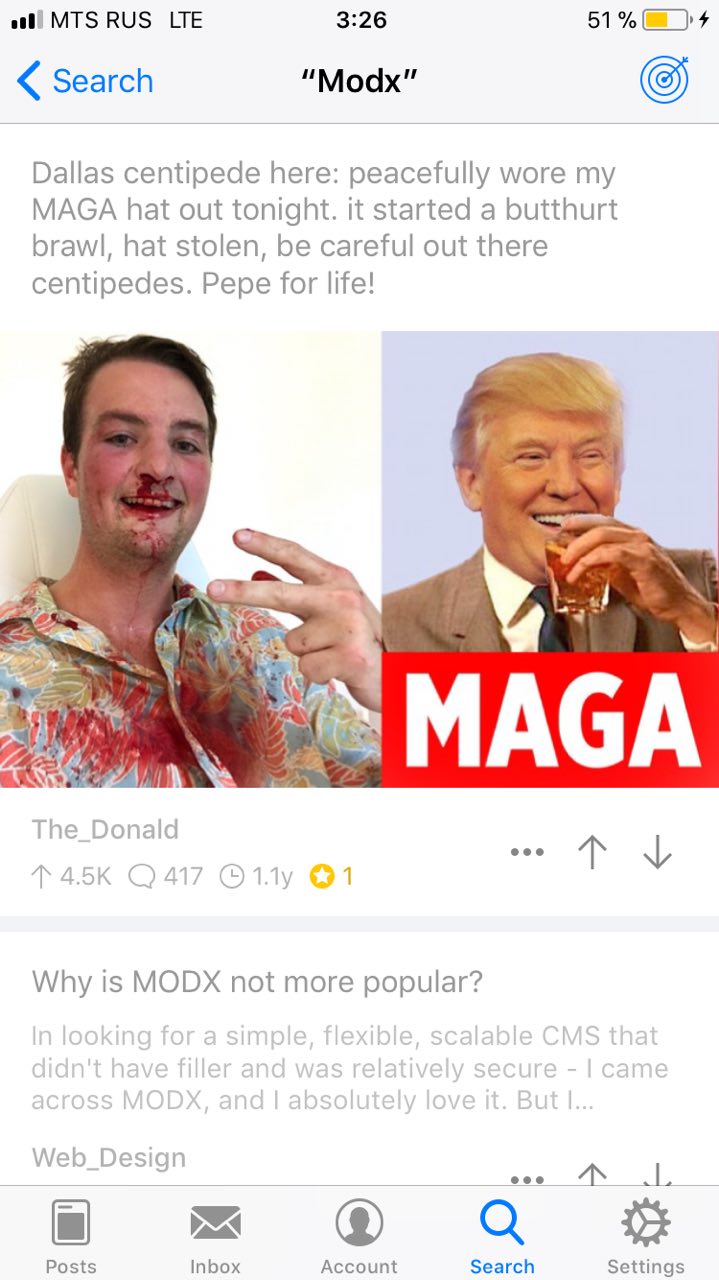Screen dimensions: 719x1280
Task: Open the Dallas centipede post image
Action: click(x=359, y=559)
